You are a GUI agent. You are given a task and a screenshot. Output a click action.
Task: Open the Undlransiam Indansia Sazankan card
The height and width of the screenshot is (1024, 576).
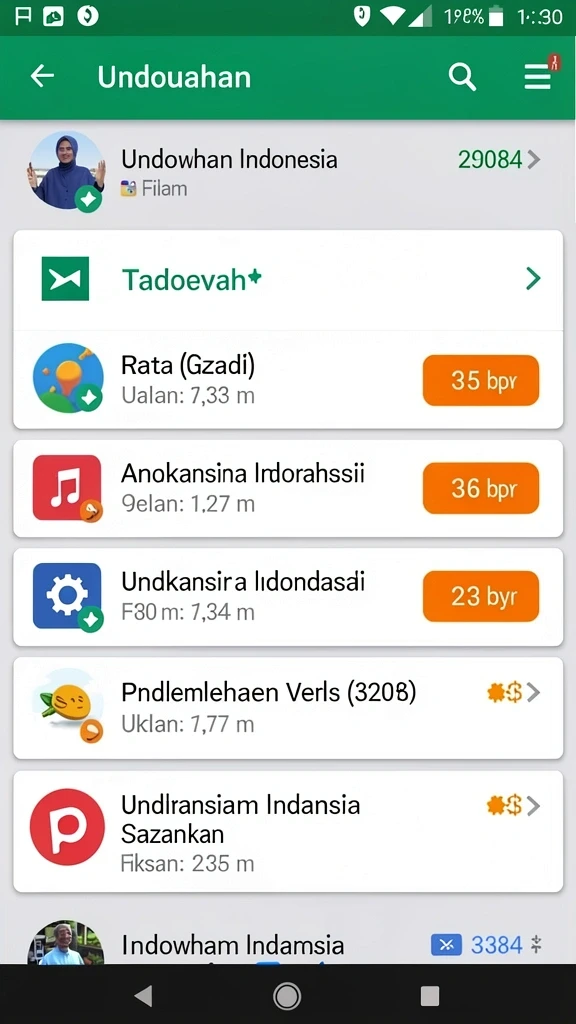(x=288, y=831)
